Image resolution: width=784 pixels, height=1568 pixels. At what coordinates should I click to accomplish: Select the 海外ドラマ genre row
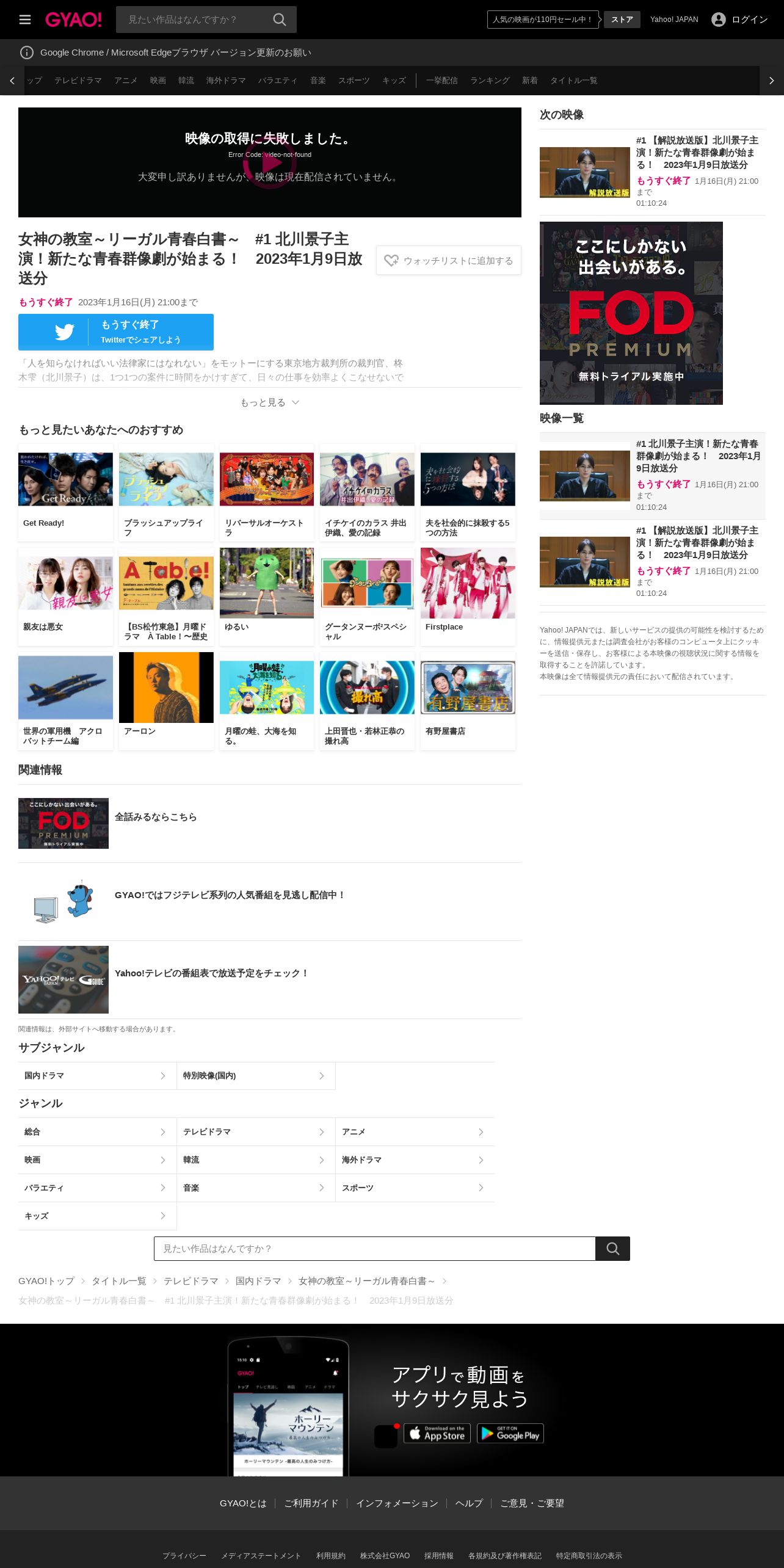pos(415,1160)
